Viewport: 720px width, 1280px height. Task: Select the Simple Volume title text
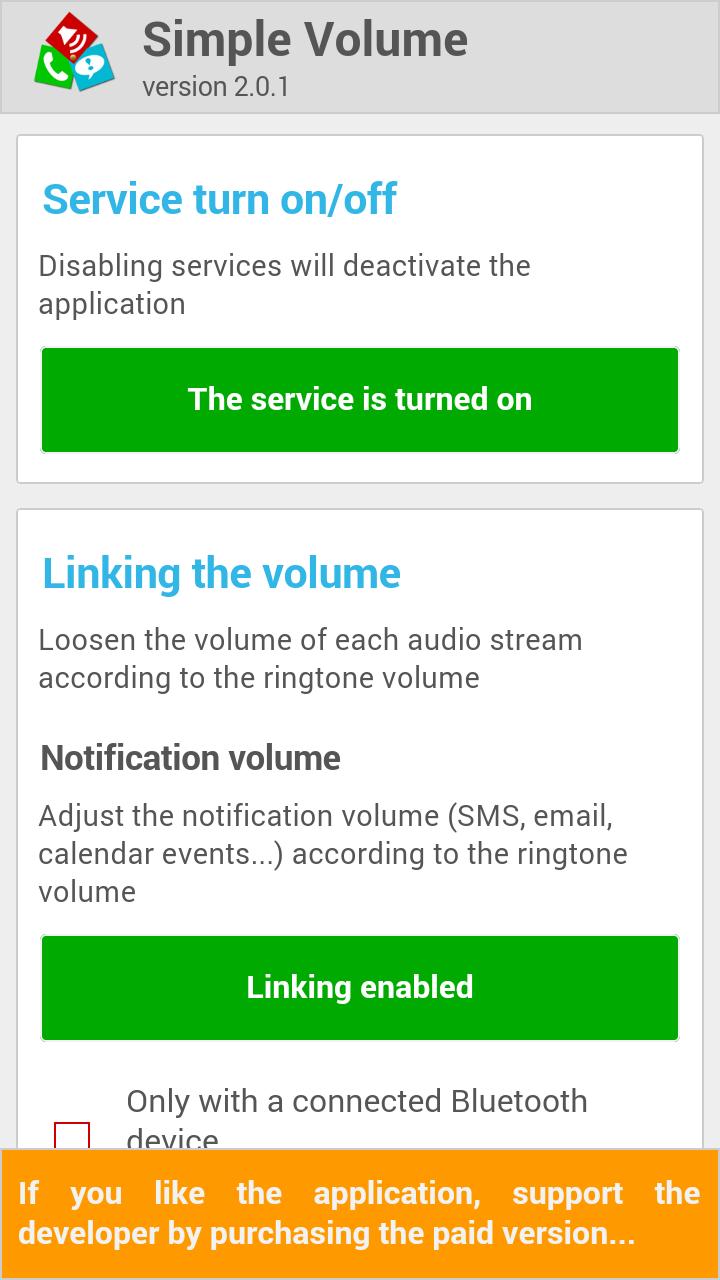point(305,40)
